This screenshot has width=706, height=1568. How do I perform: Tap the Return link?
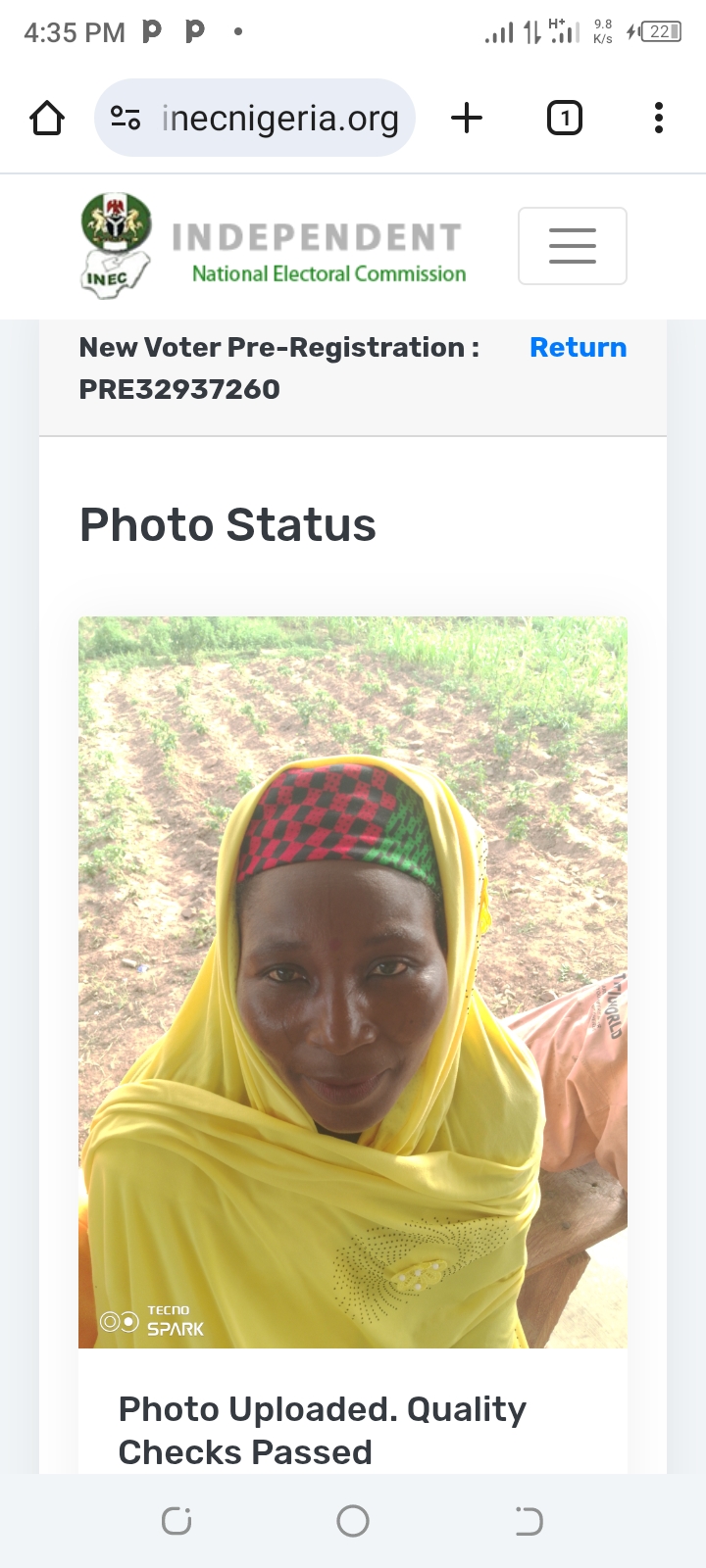coord(578,348)
